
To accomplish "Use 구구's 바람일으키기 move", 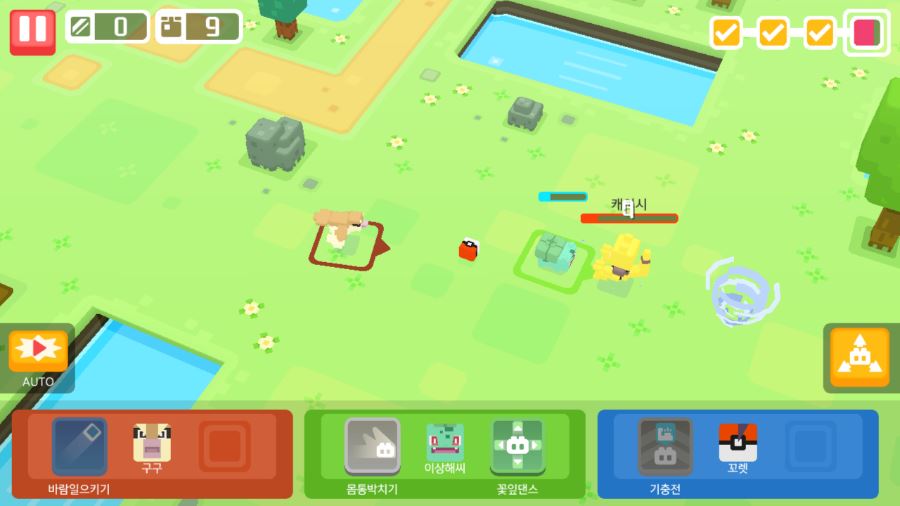I will click(79, 446).
